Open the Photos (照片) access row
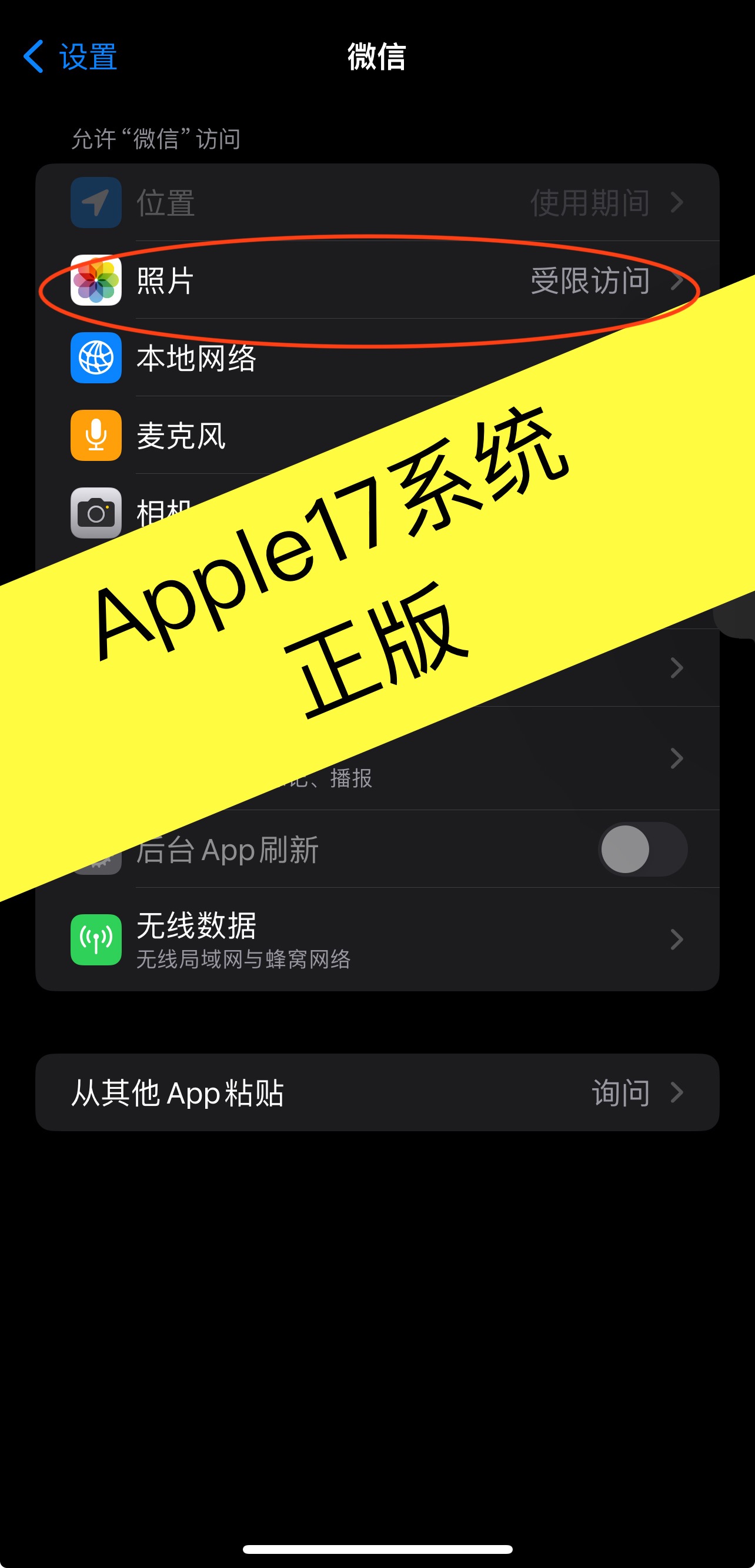 (x=377, y=280)
